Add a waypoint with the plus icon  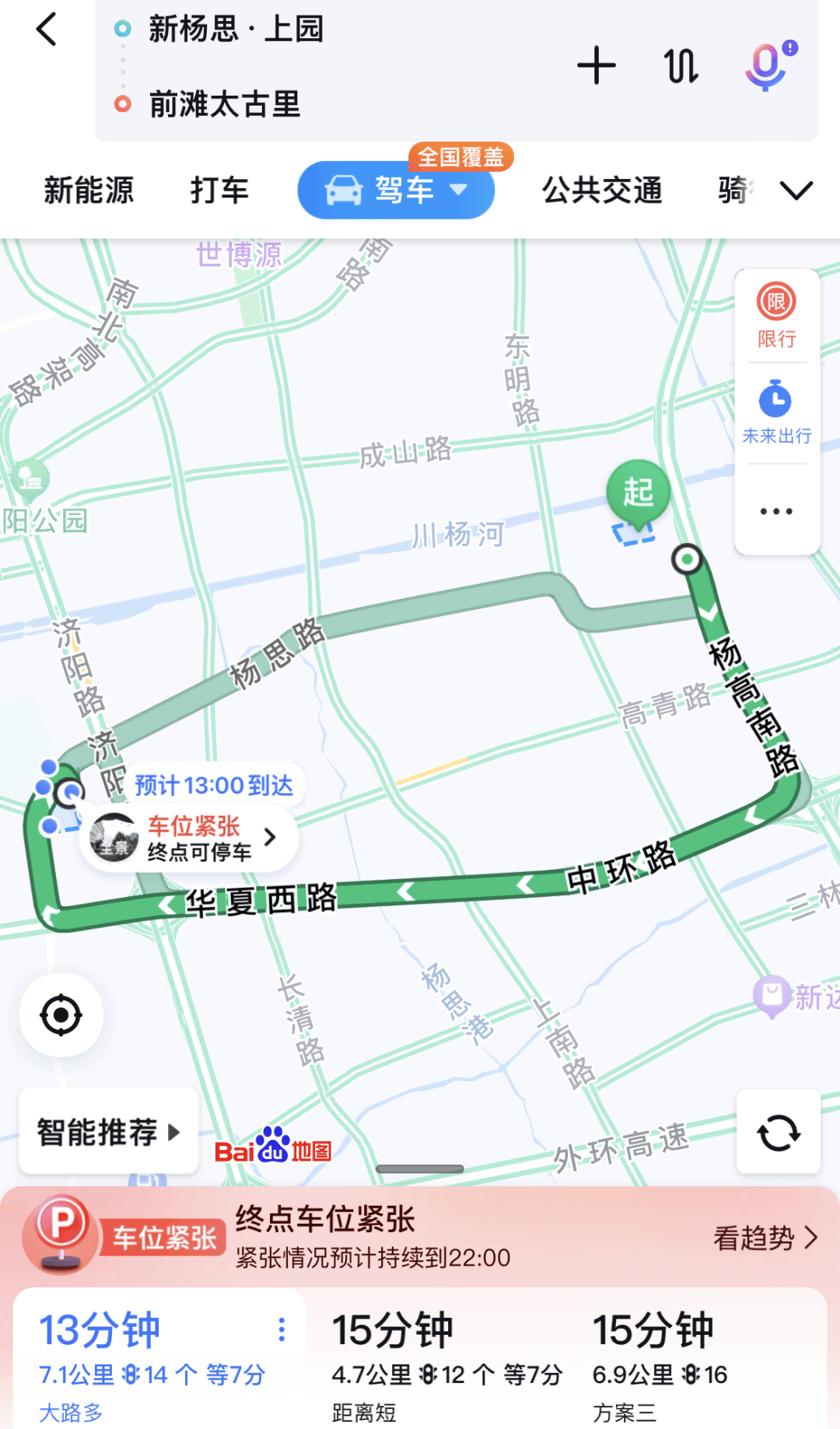click(597, 65)
